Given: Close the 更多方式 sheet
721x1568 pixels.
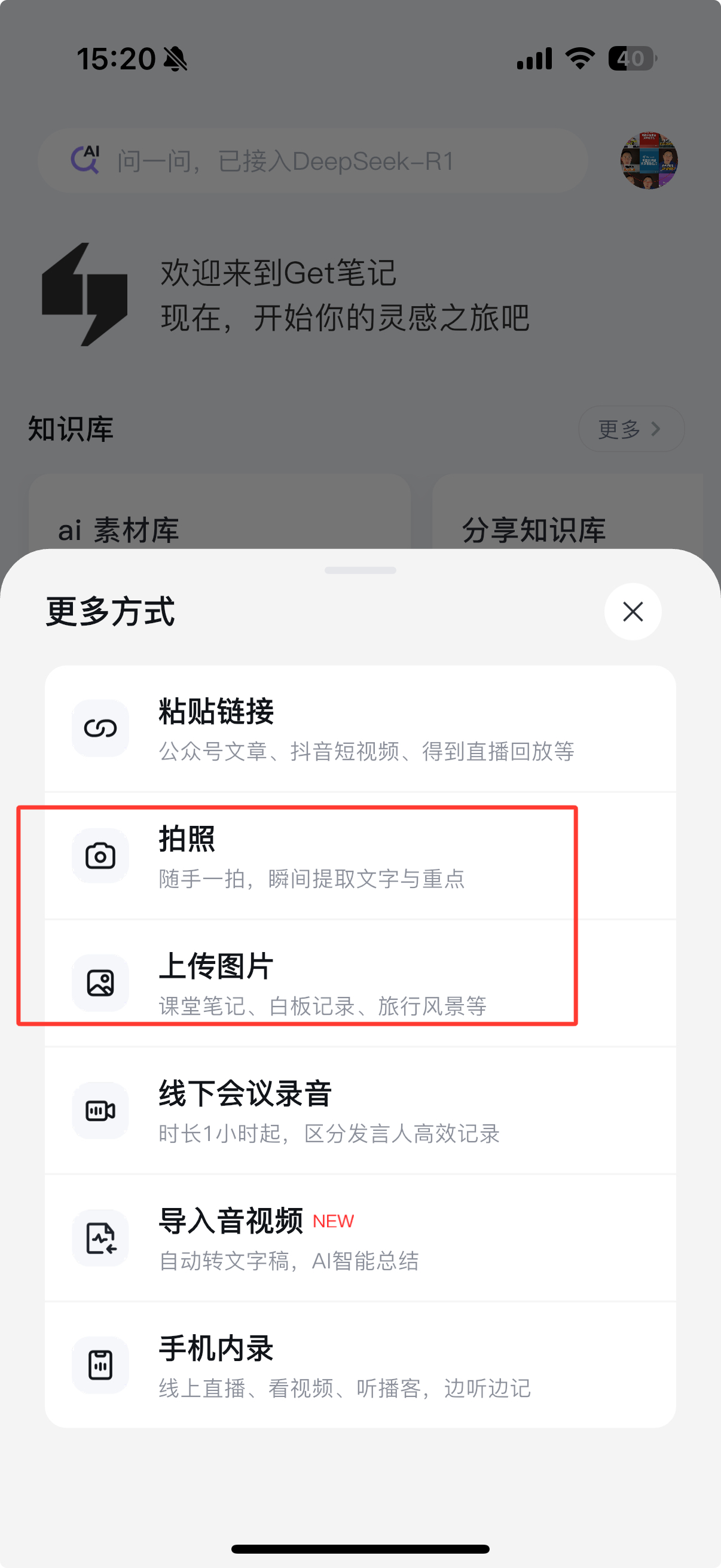Looking at the screenshot, I should tap(632, 611).
